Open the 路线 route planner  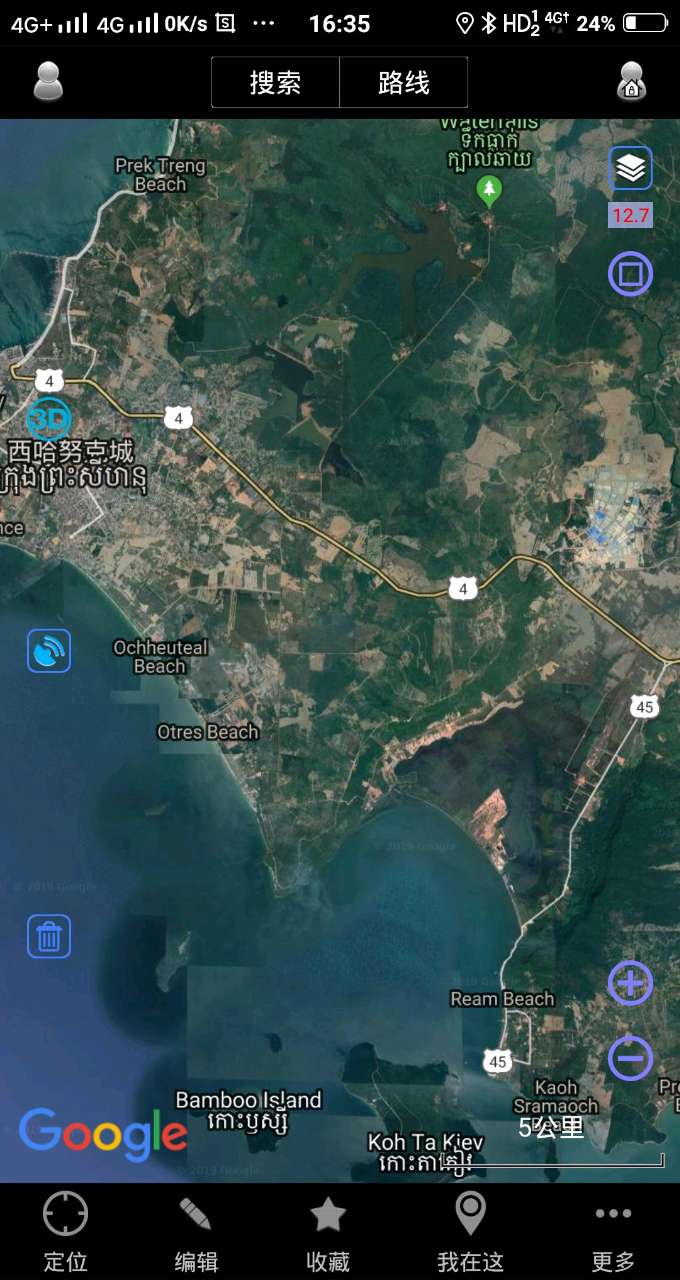point(404,82)
